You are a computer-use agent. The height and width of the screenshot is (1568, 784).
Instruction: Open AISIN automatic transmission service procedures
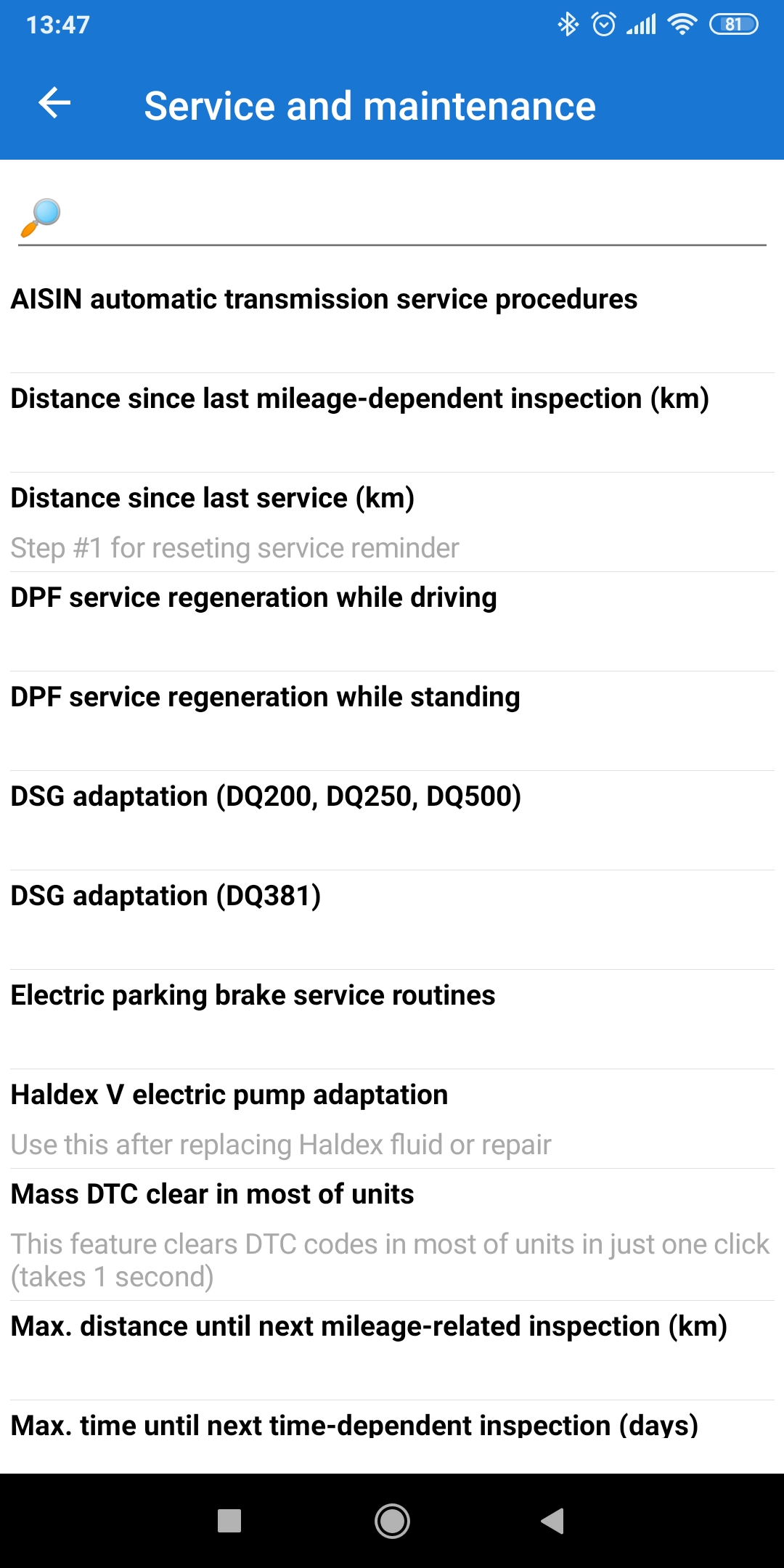click(x=324, y=299)
